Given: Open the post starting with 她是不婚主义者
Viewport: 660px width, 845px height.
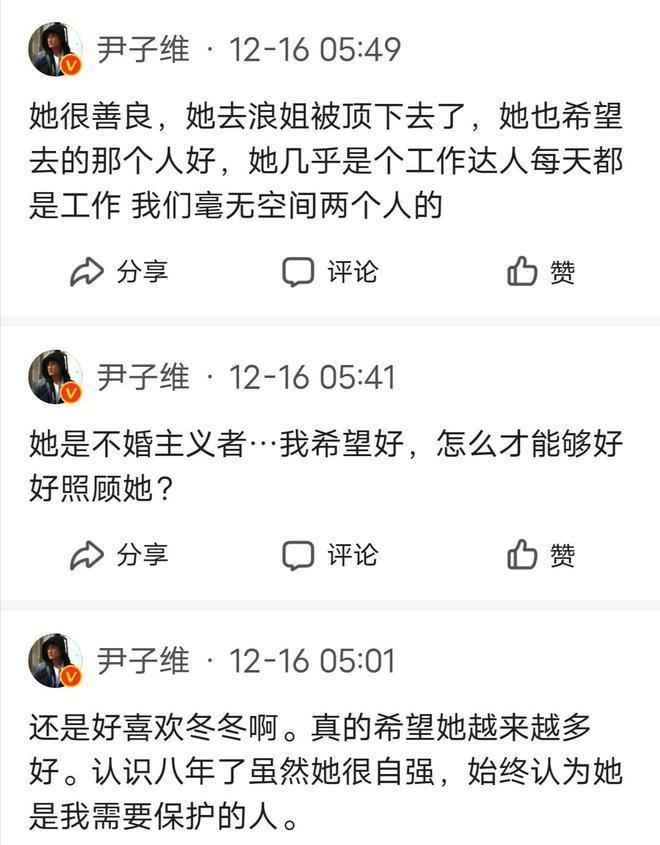Looking at the screenshot, I should (325, 466).
